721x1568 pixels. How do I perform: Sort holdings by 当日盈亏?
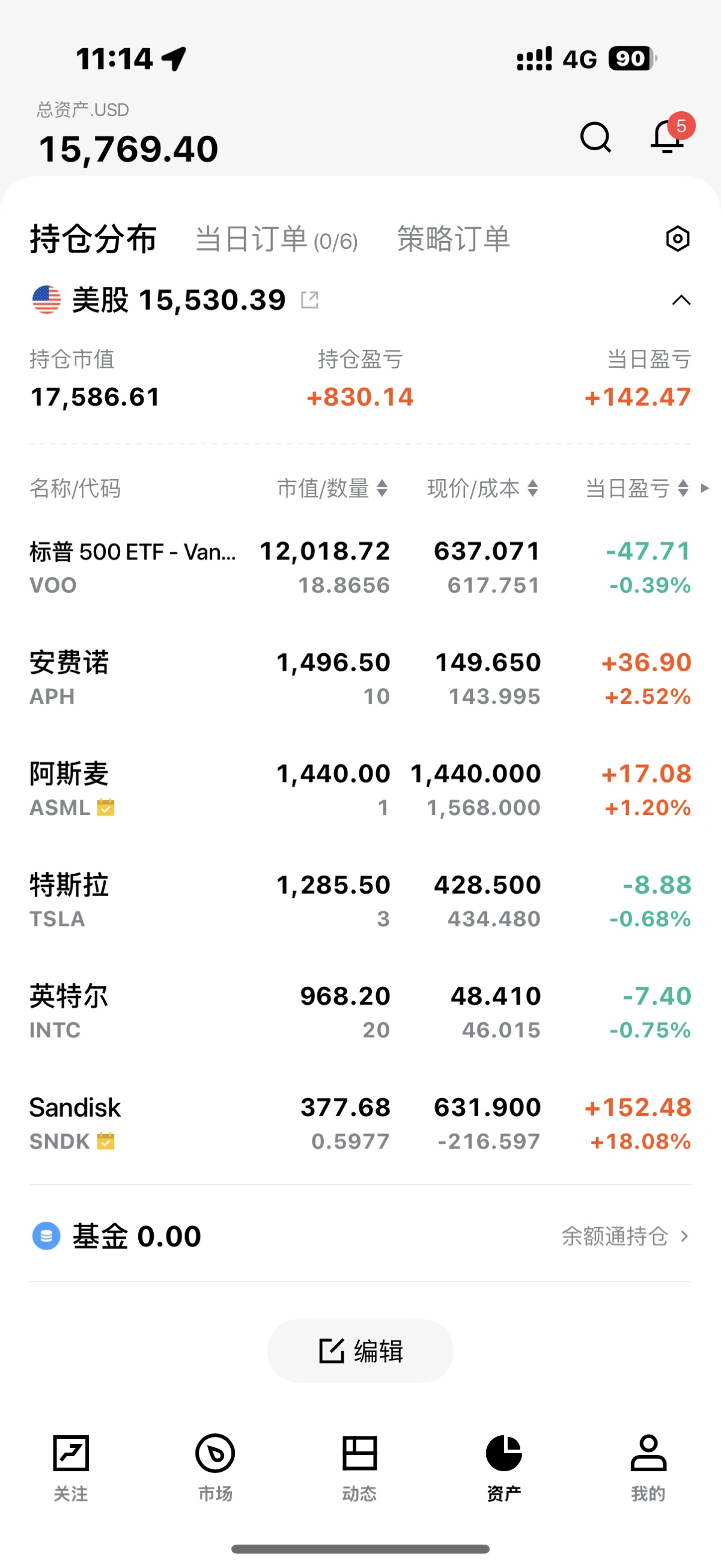tap(636, 488)
